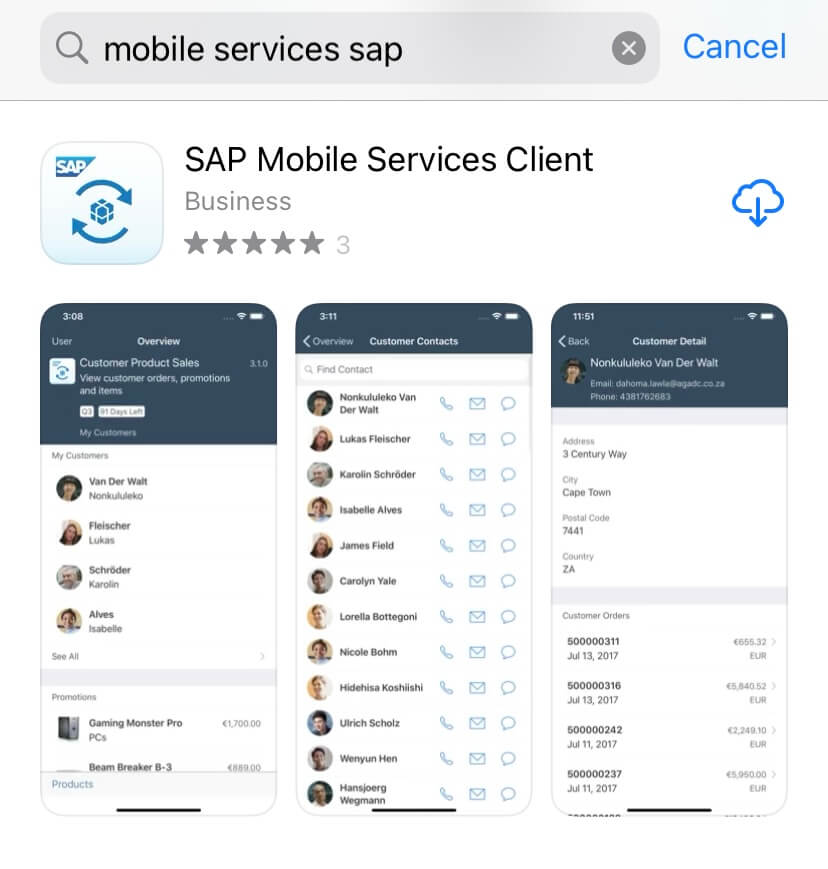Cancel the search
828x869 pixels.
pos(734,46)
